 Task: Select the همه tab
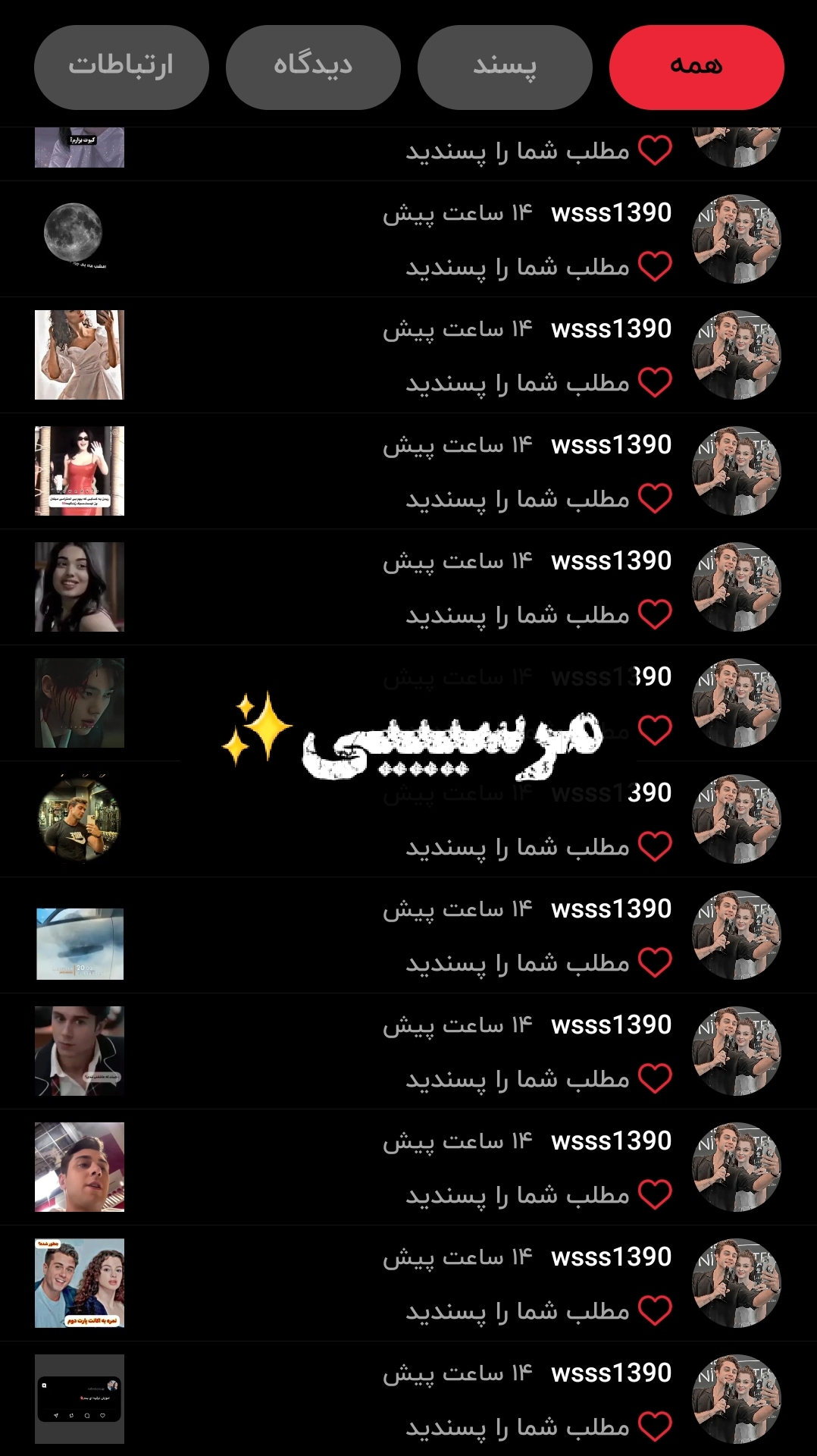point(696,67)
